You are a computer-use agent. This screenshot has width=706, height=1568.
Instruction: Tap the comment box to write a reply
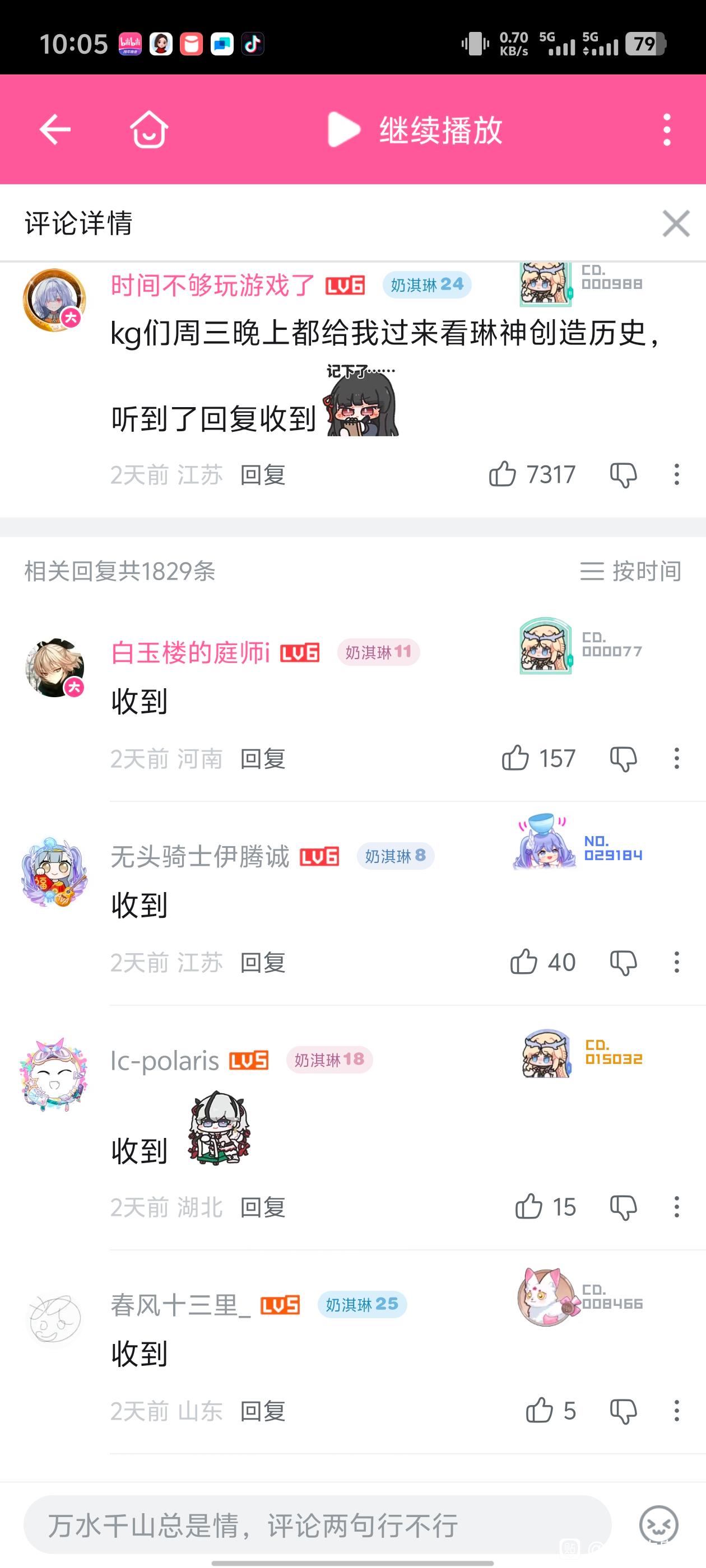(317, 1525)
